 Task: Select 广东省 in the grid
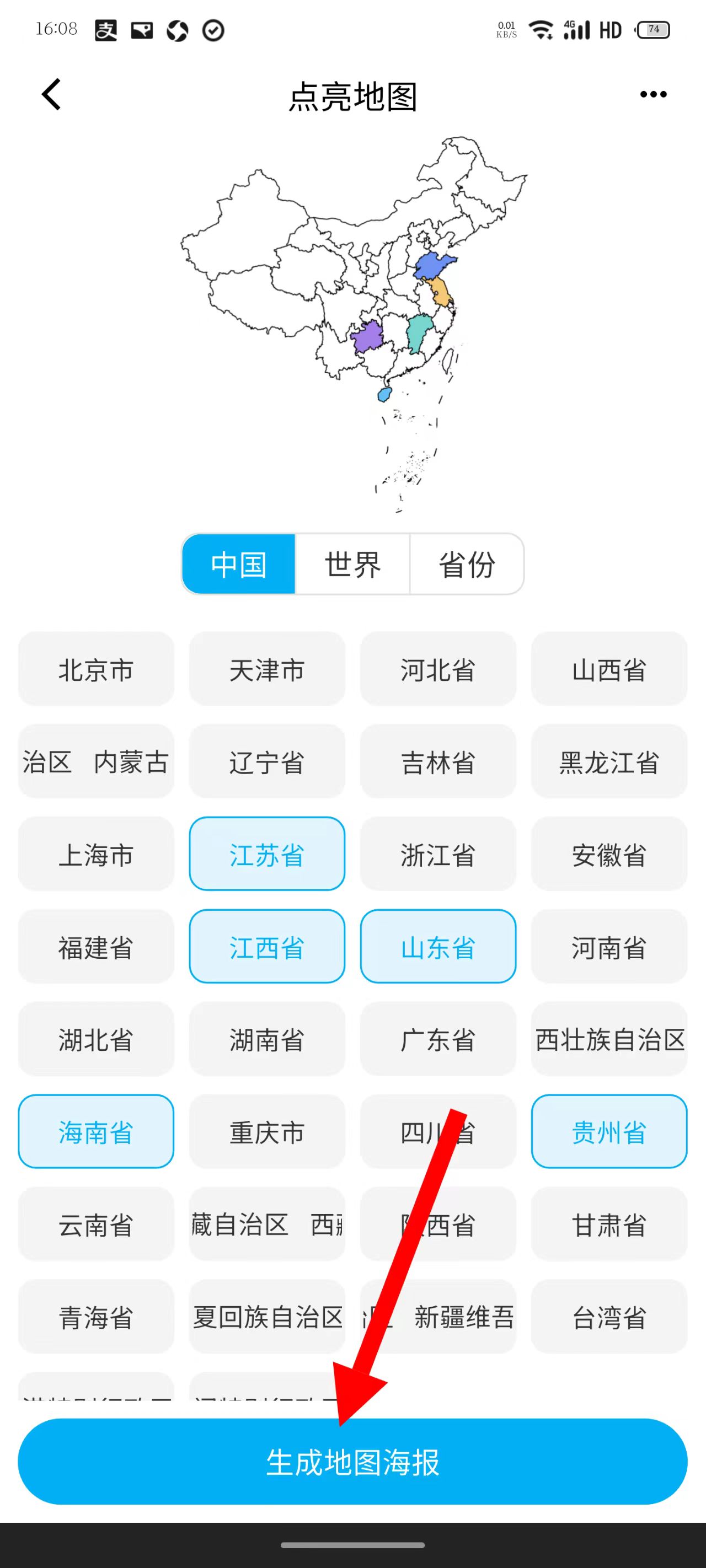point(438,1039)
